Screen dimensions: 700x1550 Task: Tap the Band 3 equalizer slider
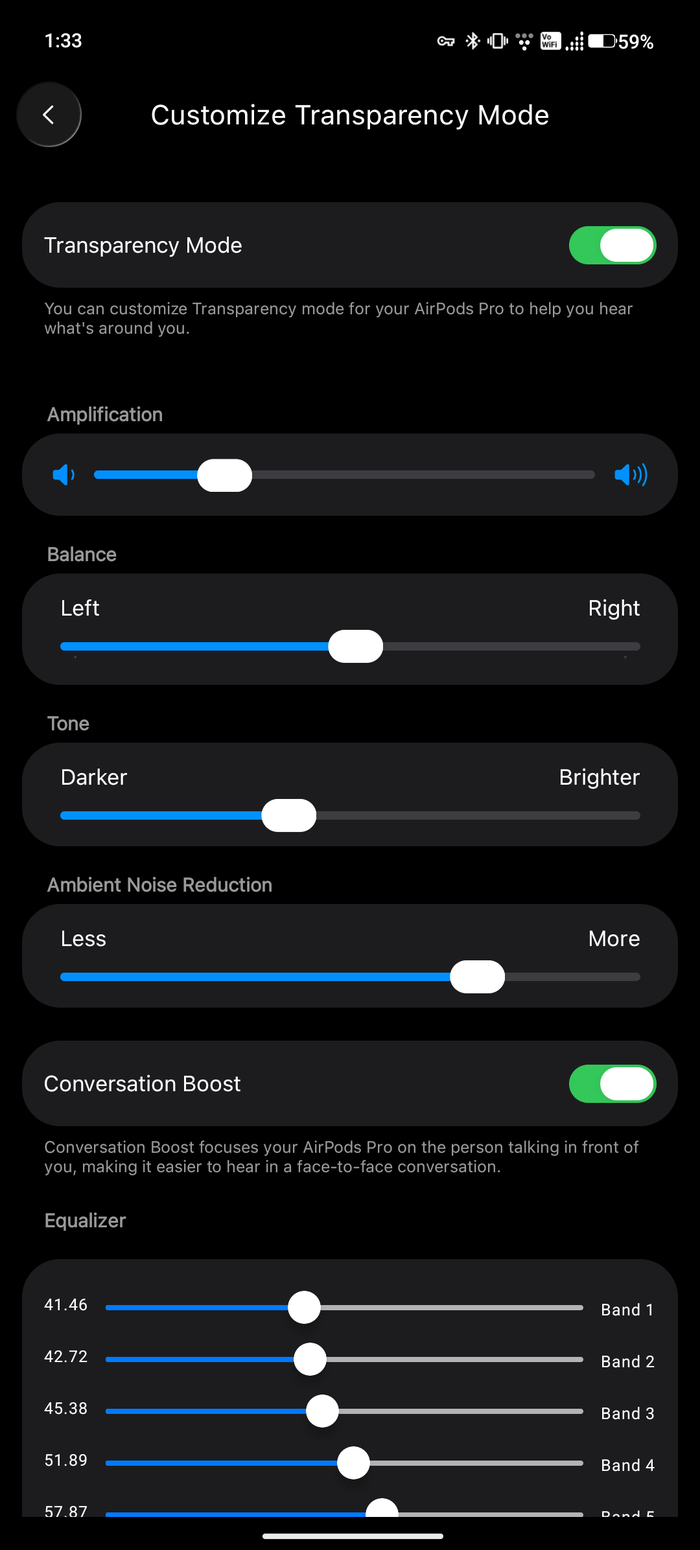[x=322, y=1411]
